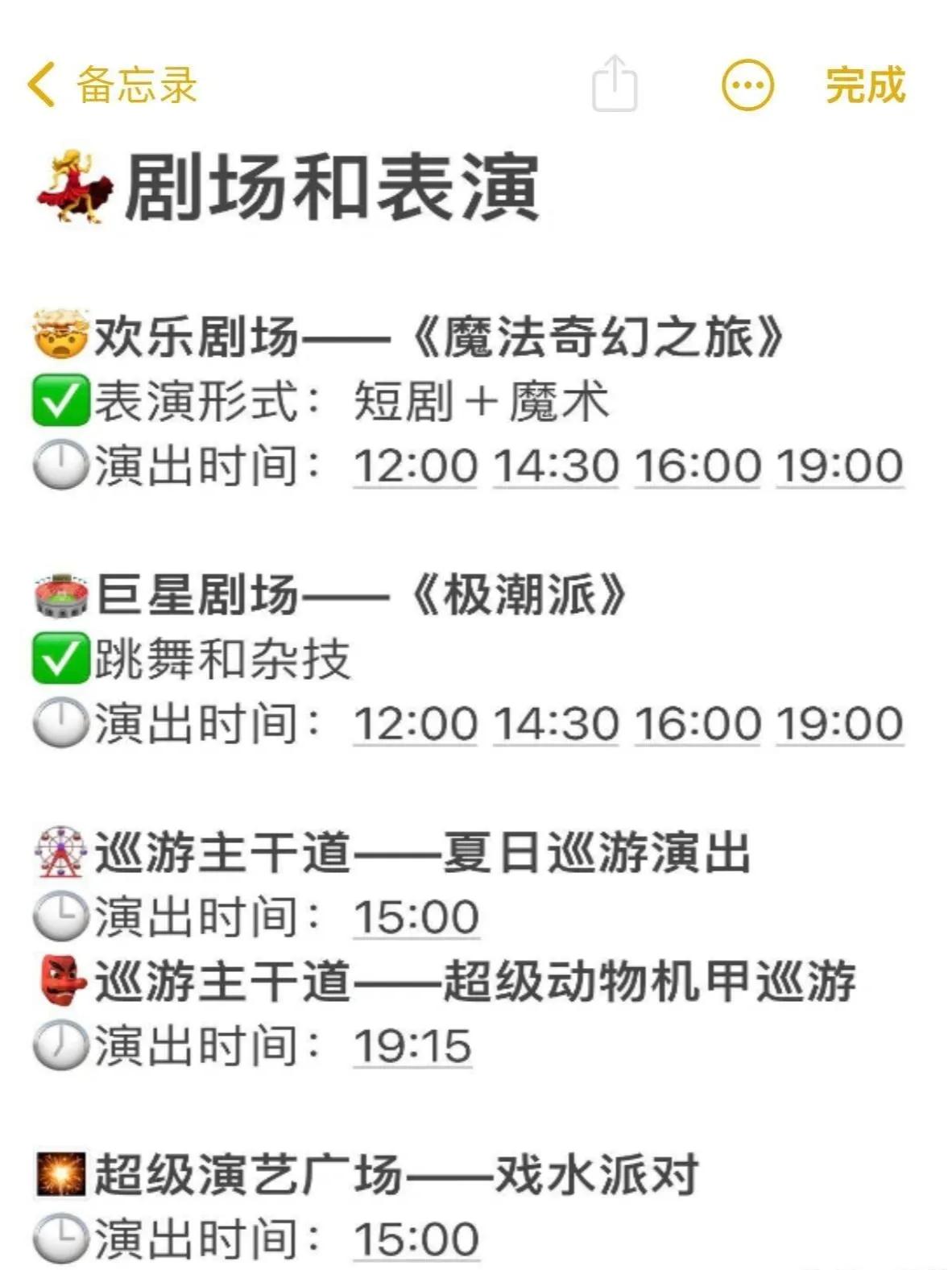Open the more options menu
Image resolution: width=952 pixels, height=1270 pixels.
[x=747, y=85]
